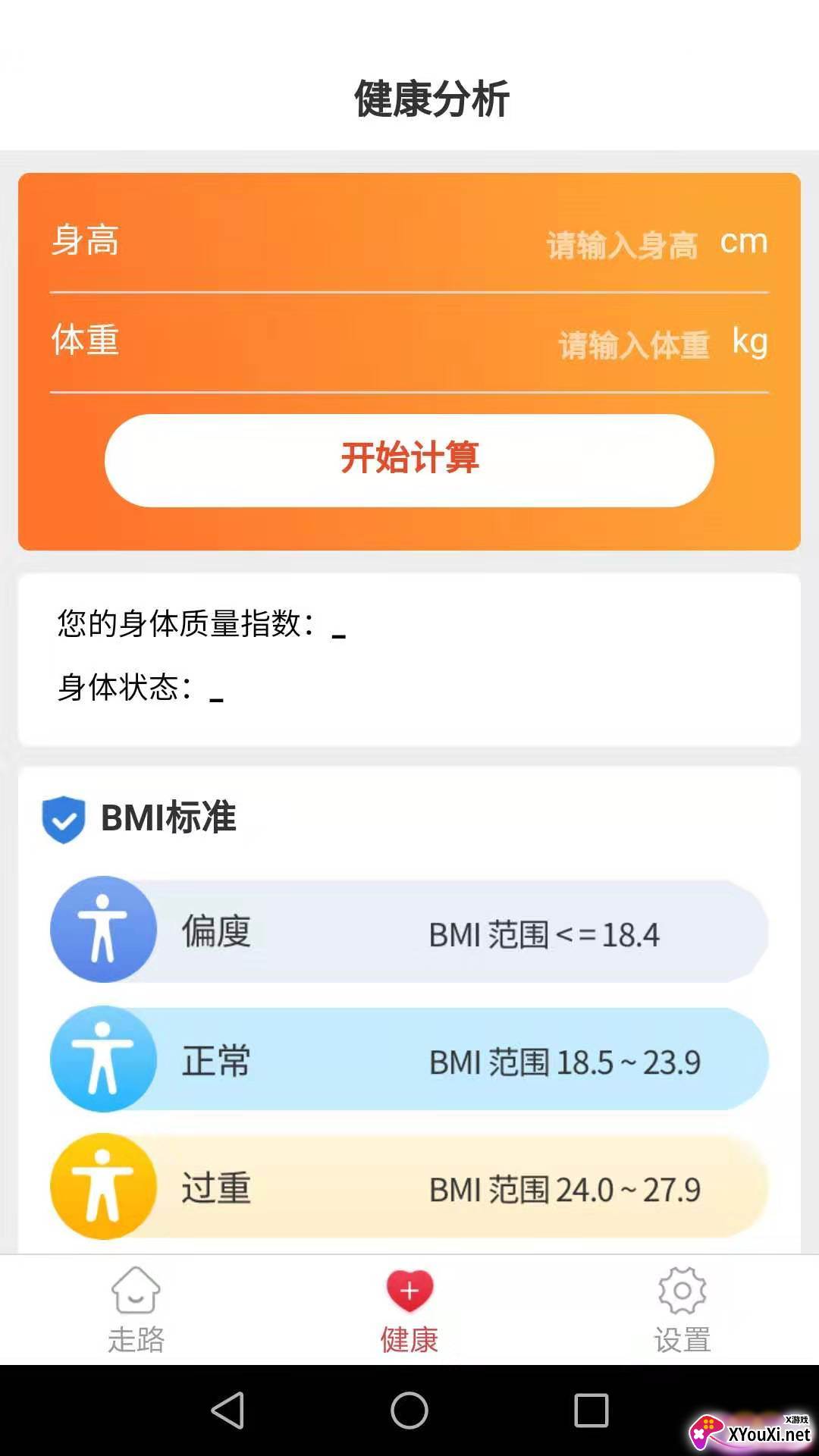
Task: Tap the 身高 height input field
Action: tap(622, 244)
